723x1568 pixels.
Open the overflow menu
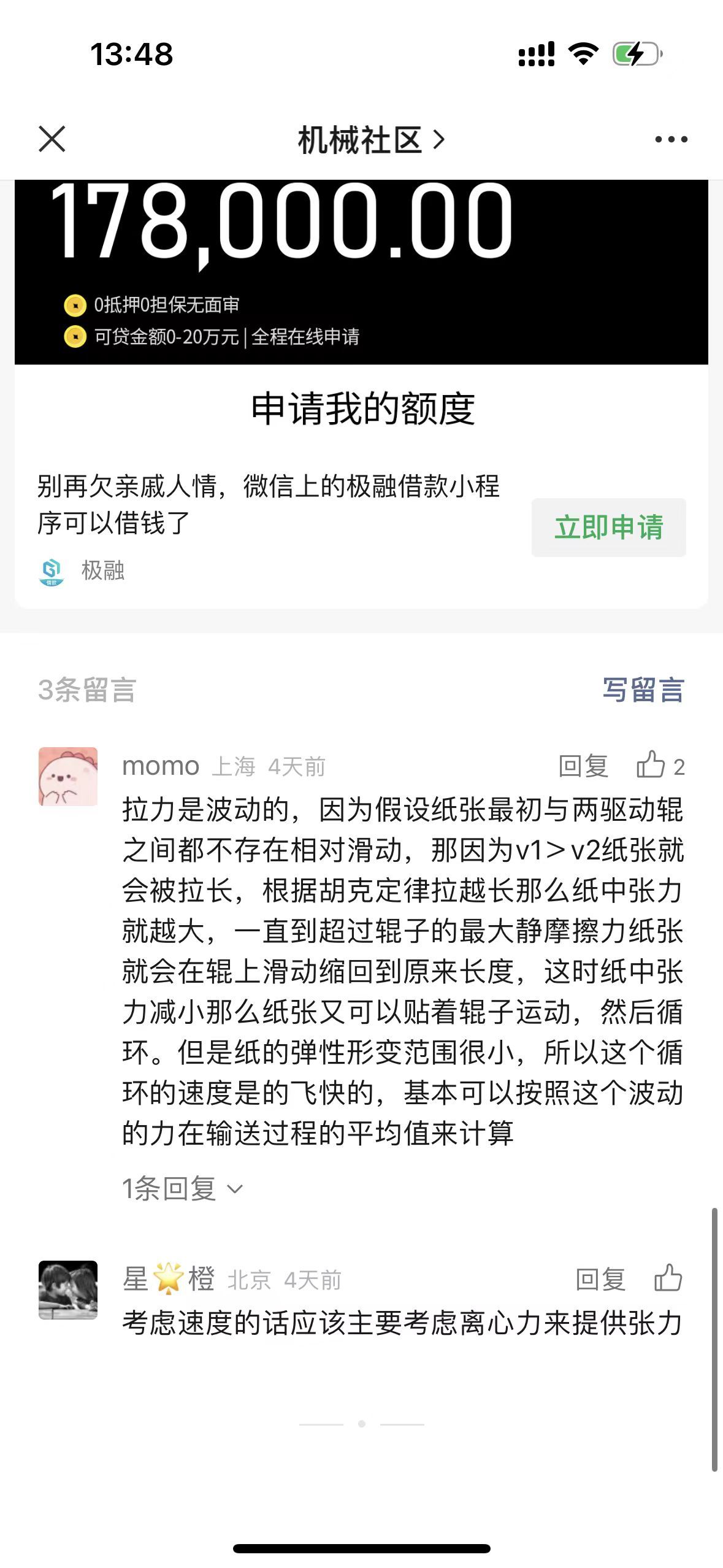[671, 139]
